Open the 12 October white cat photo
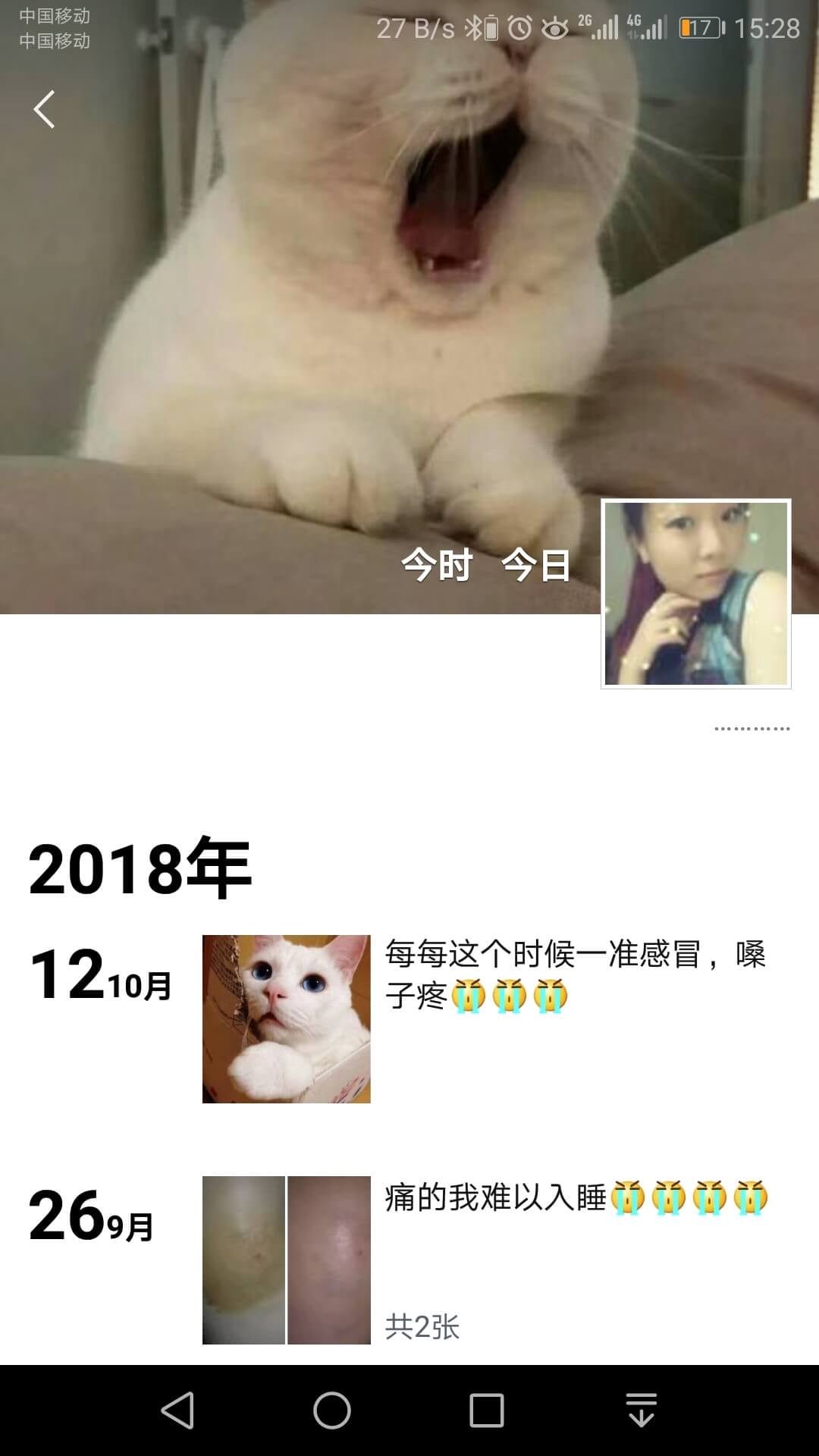The width and height of the screenshot is (819, 1456). (x=286, y=1018)
